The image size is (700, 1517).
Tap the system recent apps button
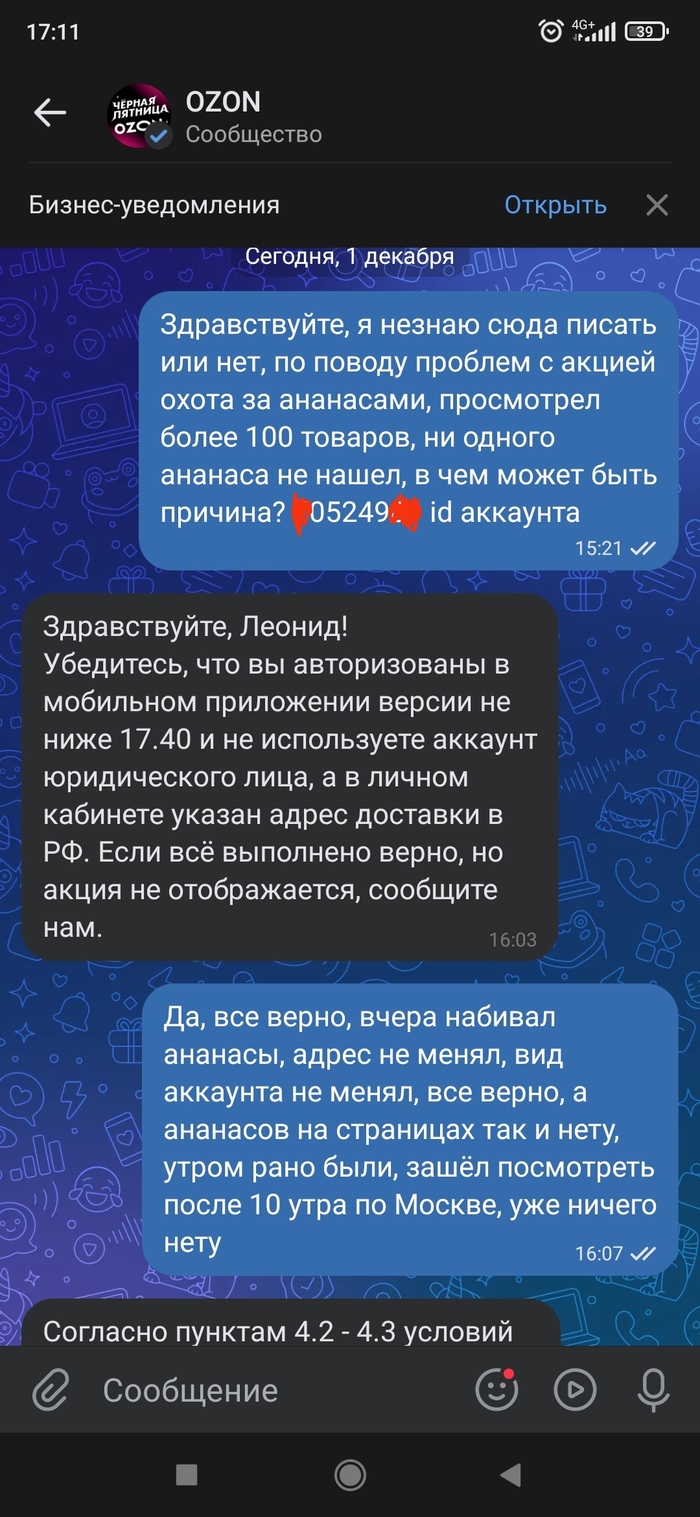pyautogui.click(x=186, y=1474)
